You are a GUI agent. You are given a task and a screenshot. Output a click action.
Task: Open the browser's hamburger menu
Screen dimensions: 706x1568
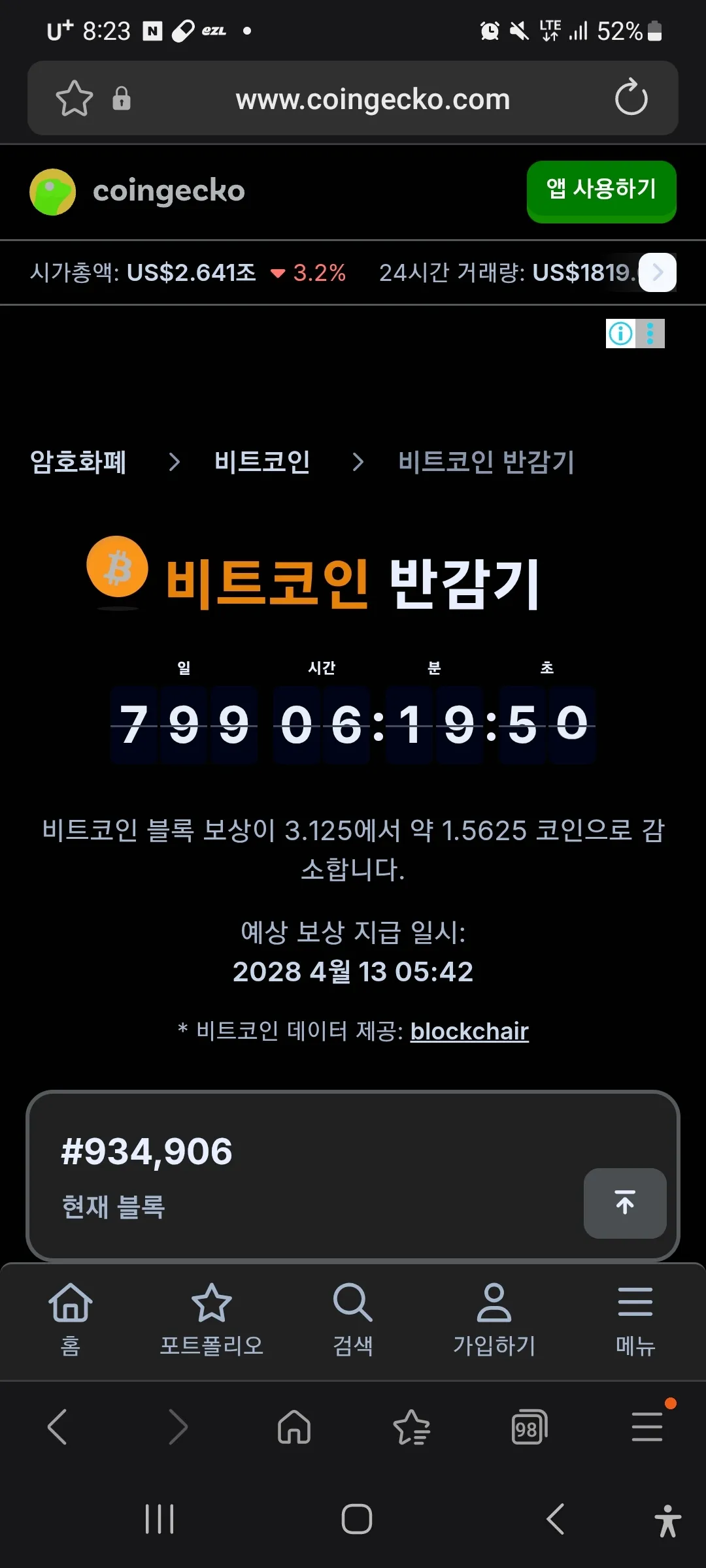tap(647, 1426)
